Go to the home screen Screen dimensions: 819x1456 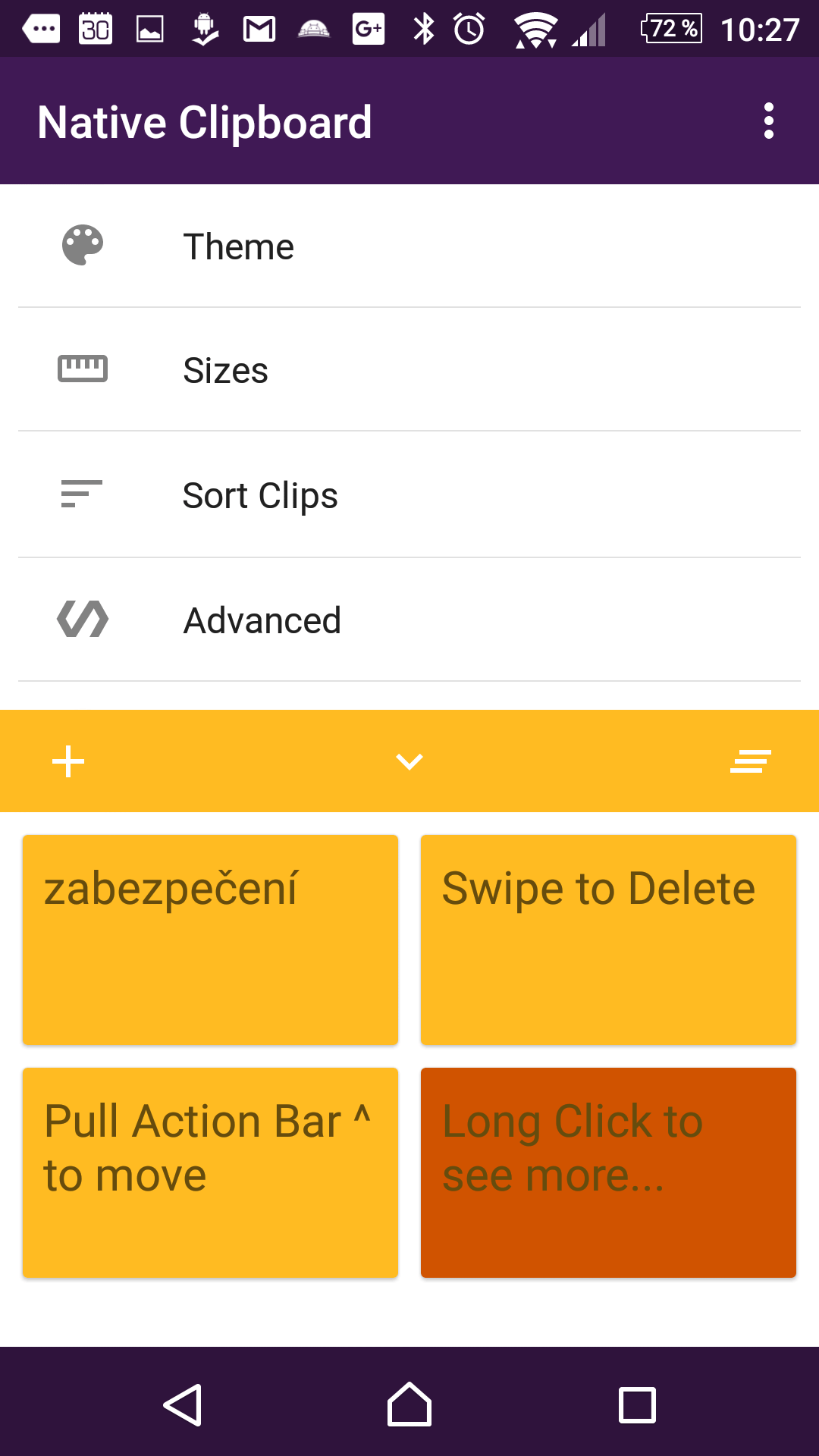(409, 1404)
